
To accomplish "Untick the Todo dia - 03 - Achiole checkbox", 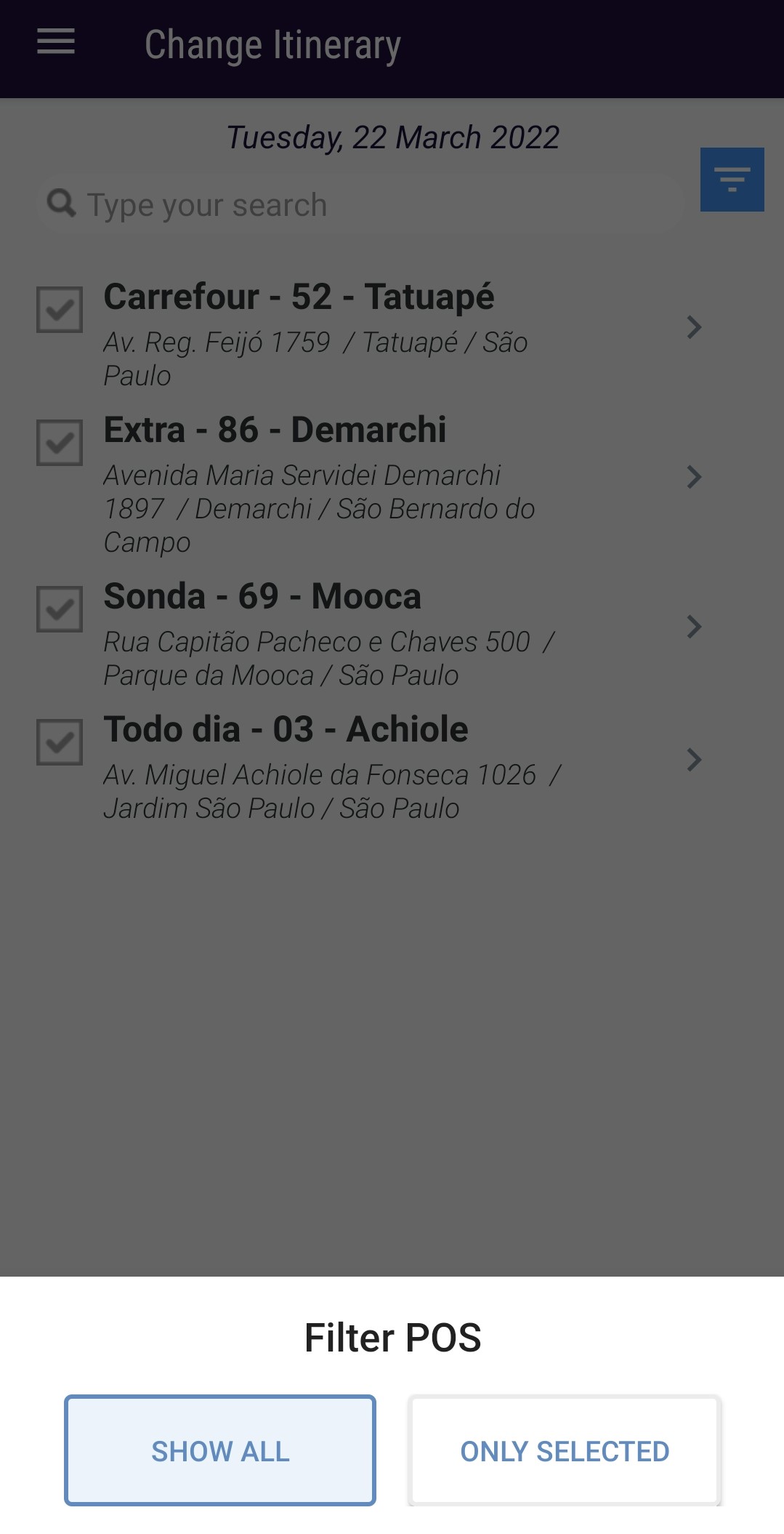I will click(60, 742).
